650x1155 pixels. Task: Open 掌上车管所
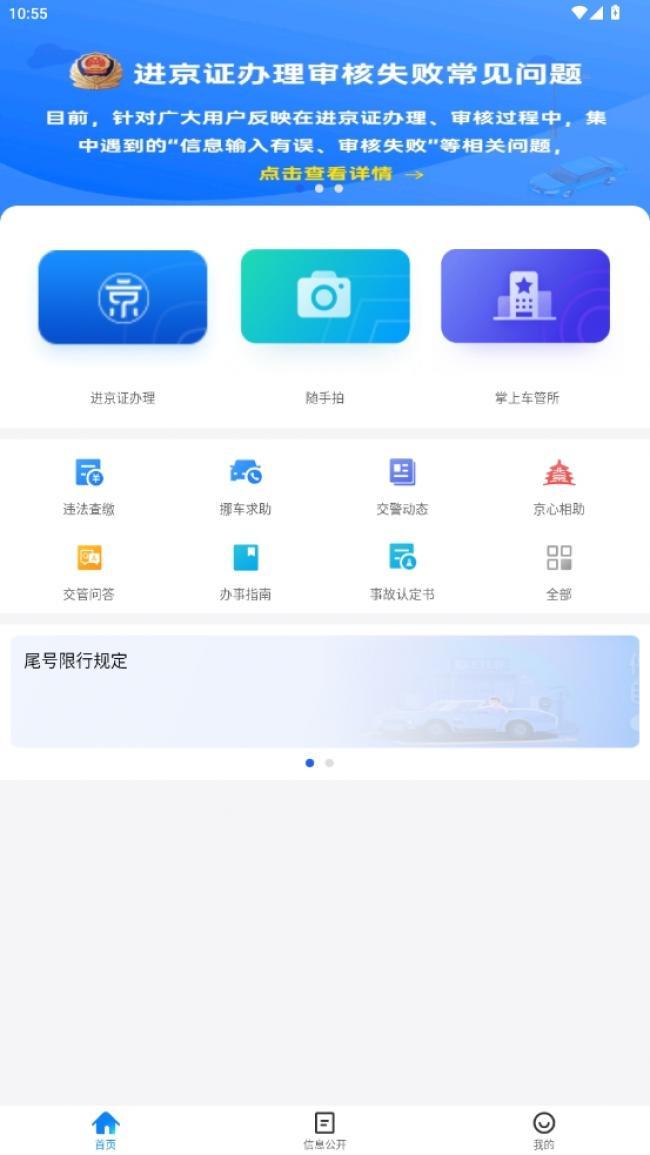pyautogui.click(x=525, y=296)
